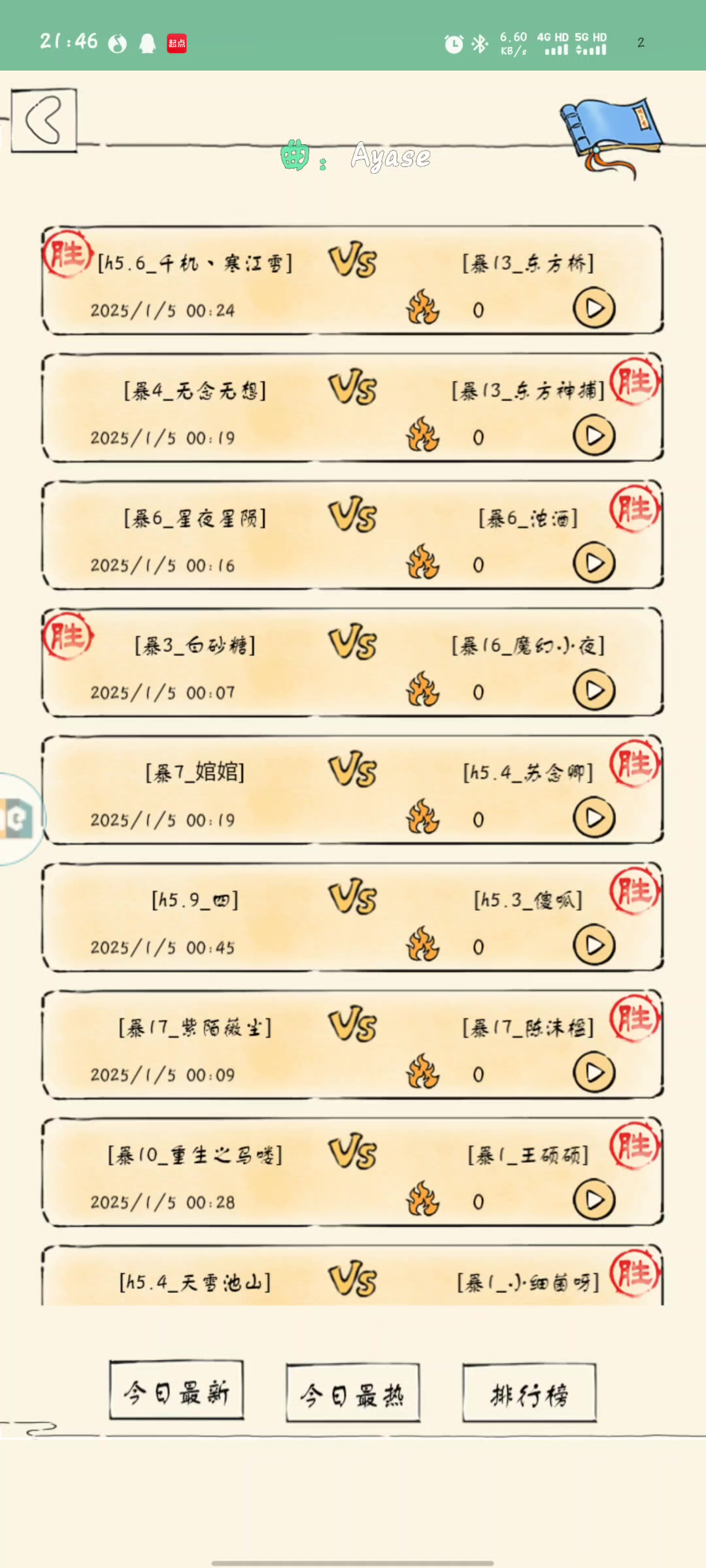Play replay of 白砂糖 vs 魔幻小夜

(x=594, y=691)
